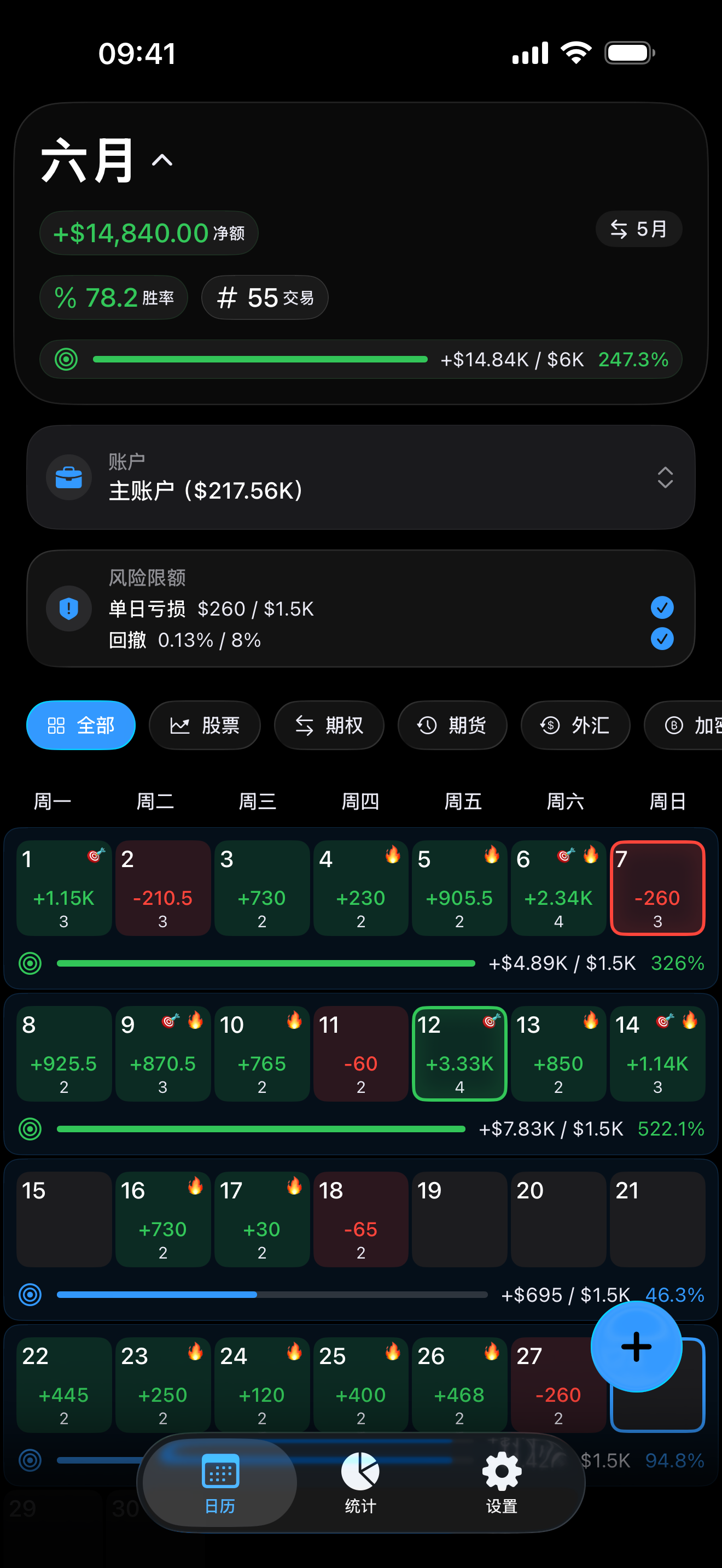Open June 25 with +400
This screenshot has width=722, height=1568.
(361, 1384)
